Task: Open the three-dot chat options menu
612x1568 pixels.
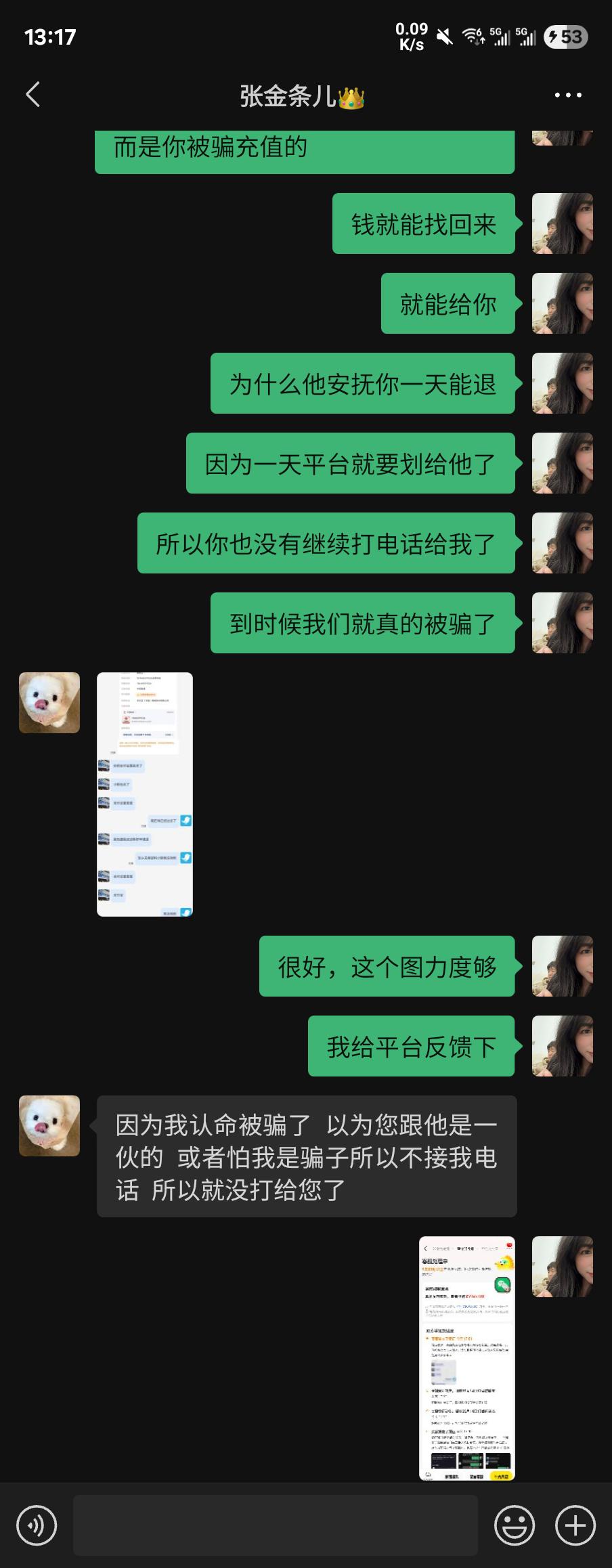Action: tap(567, 95)
